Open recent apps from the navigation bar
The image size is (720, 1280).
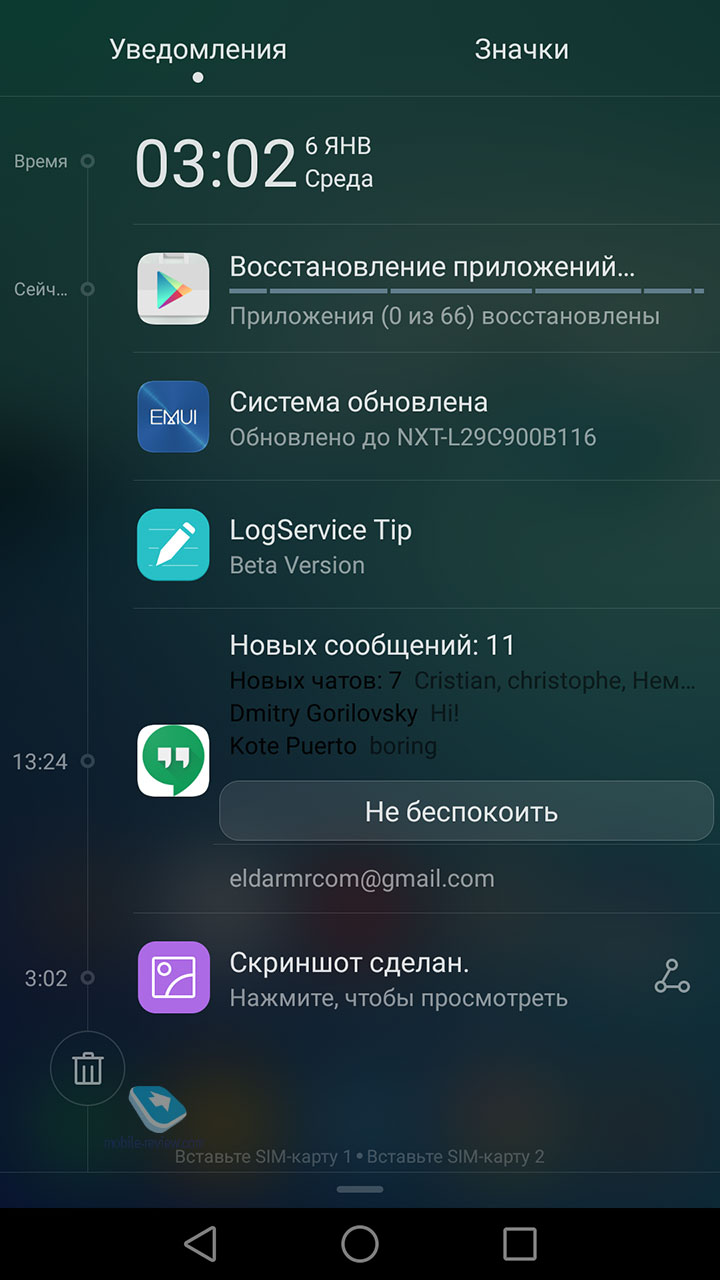click(x=519, y=1244)
